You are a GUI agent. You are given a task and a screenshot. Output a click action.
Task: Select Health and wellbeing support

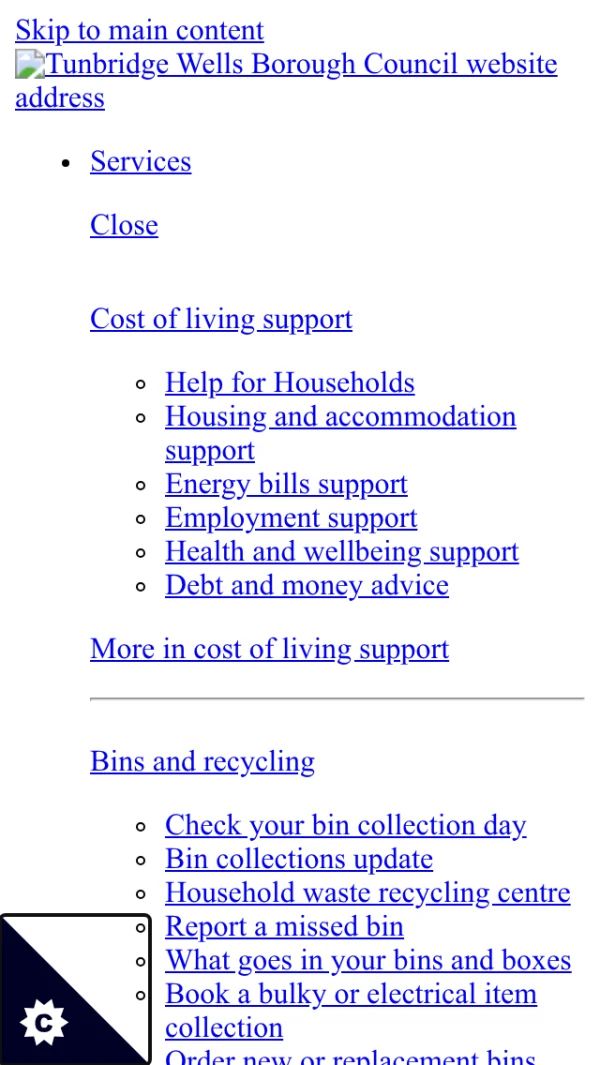point(342,552)
